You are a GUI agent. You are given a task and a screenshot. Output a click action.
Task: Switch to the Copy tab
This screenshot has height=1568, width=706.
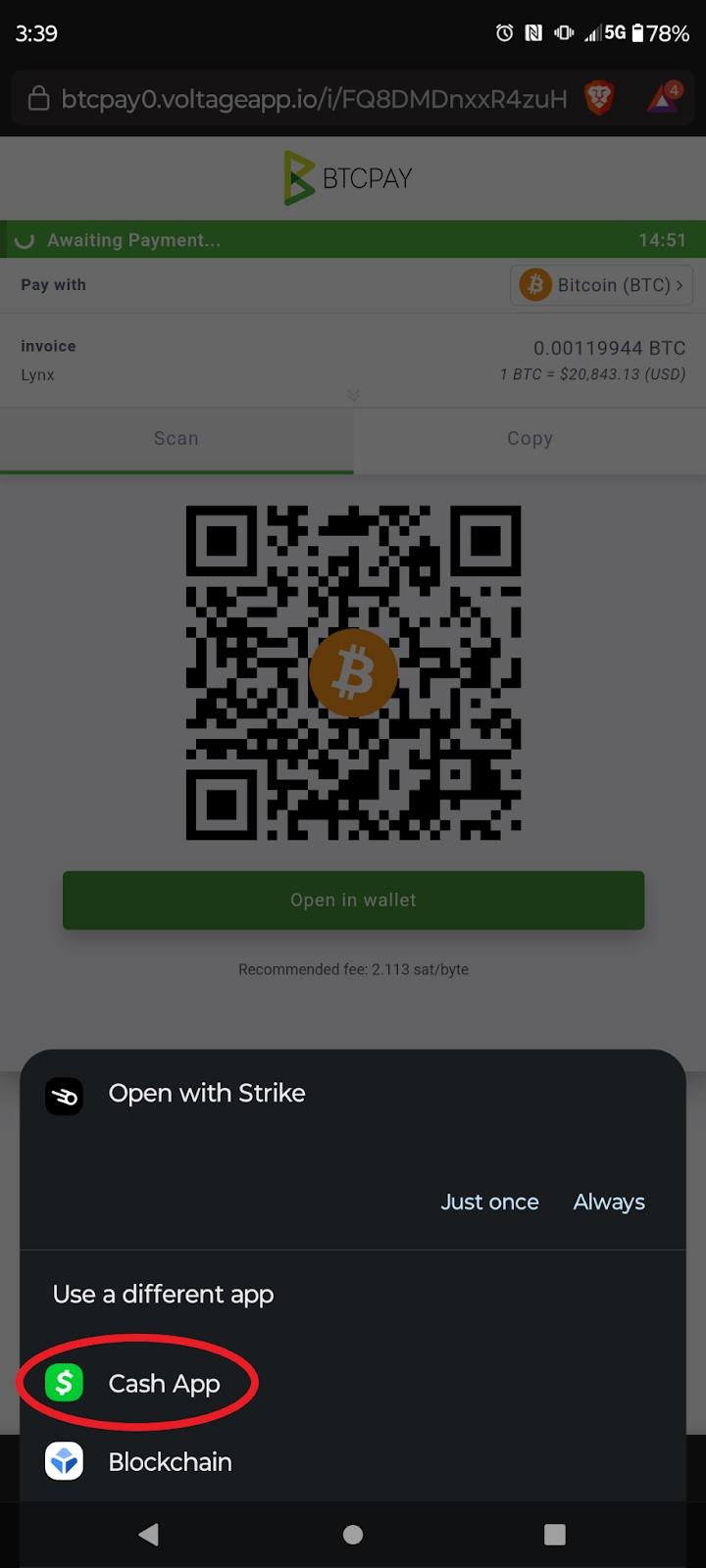coord(529,438)
